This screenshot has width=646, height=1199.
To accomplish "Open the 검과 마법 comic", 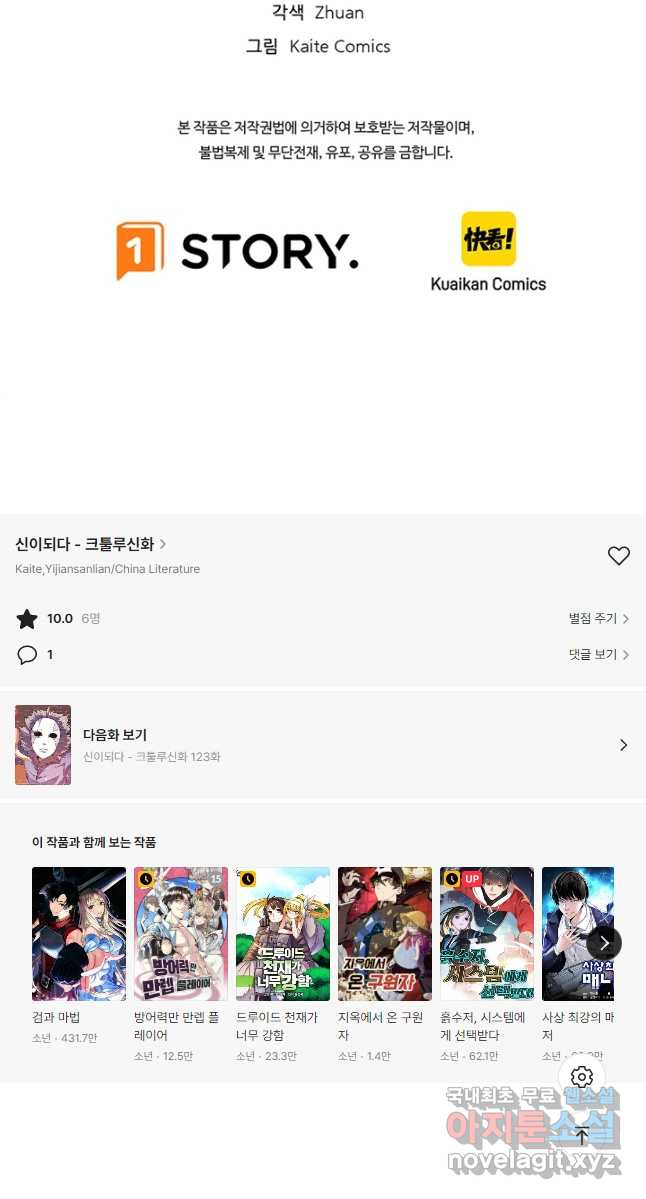I will [x=79, y=934].
